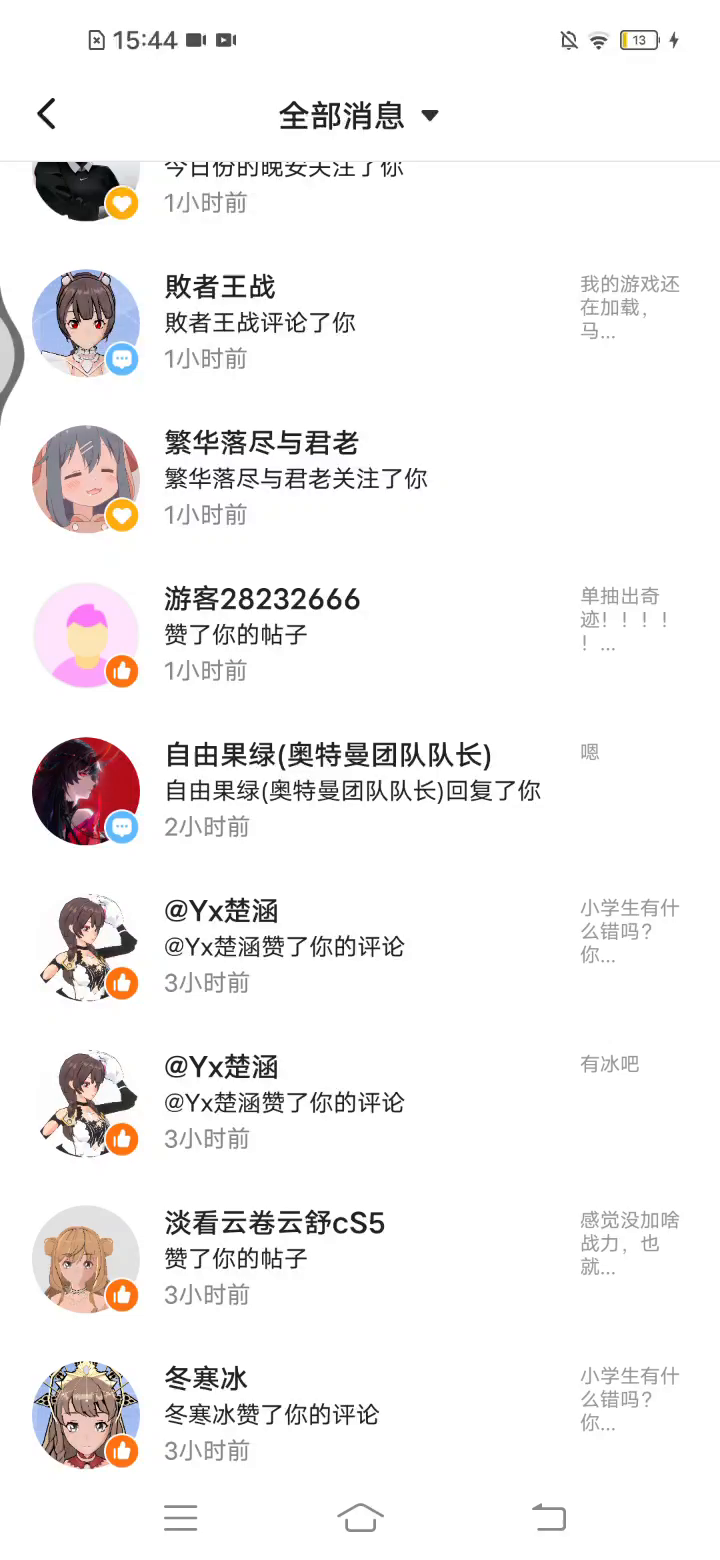Open the reply from 自由果绿(奥特曼团队队长)

coord(350,790)
